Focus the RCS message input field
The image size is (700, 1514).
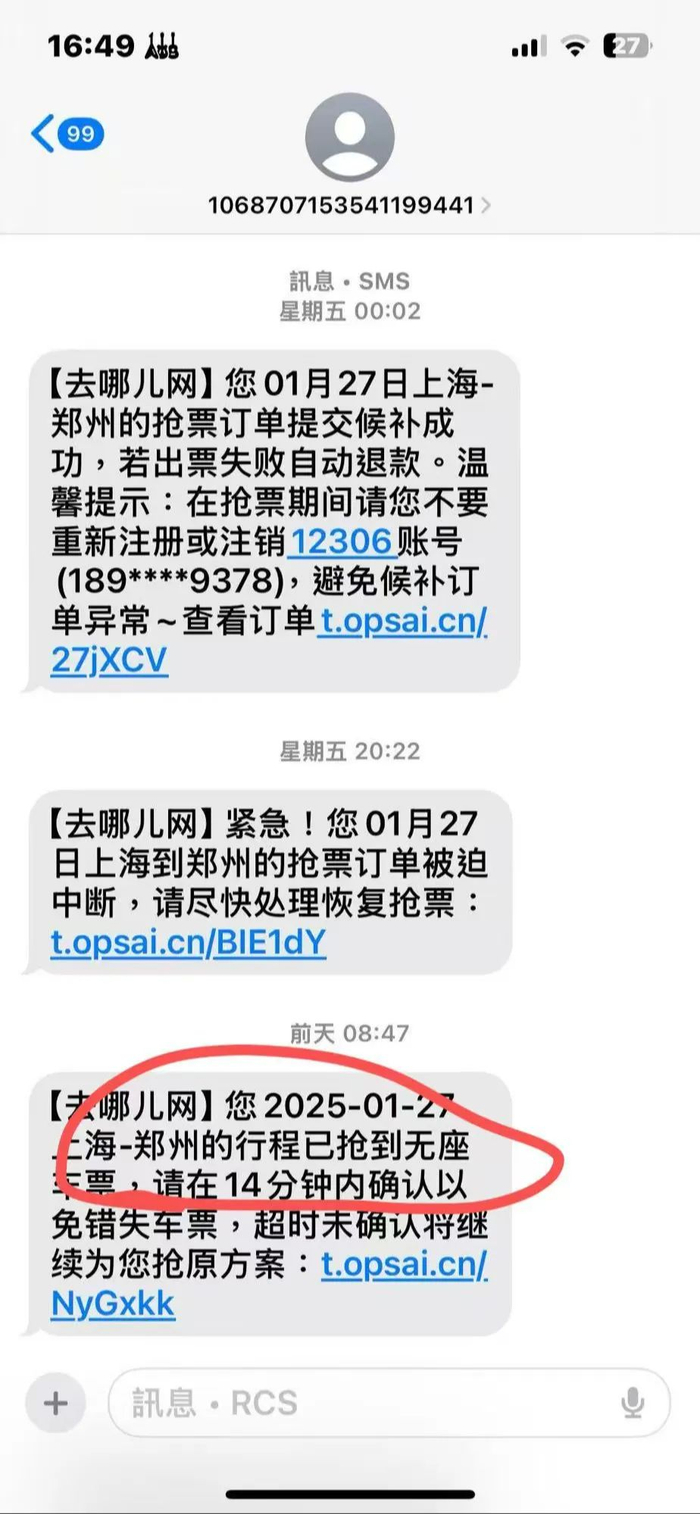[x=388, y=1402]
